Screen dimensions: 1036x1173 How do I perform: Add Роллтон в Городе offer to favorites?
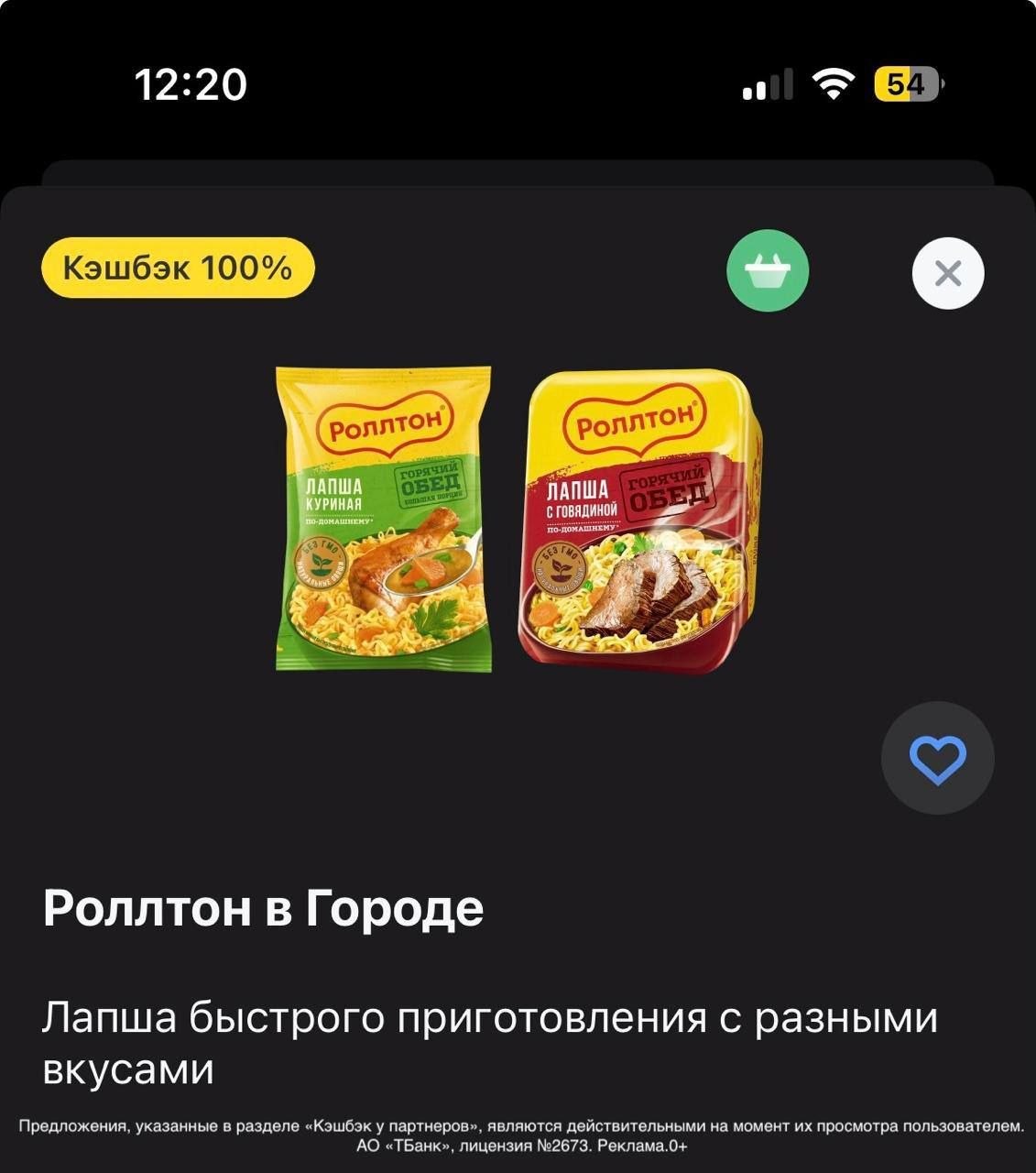click(x=937, y=759)
